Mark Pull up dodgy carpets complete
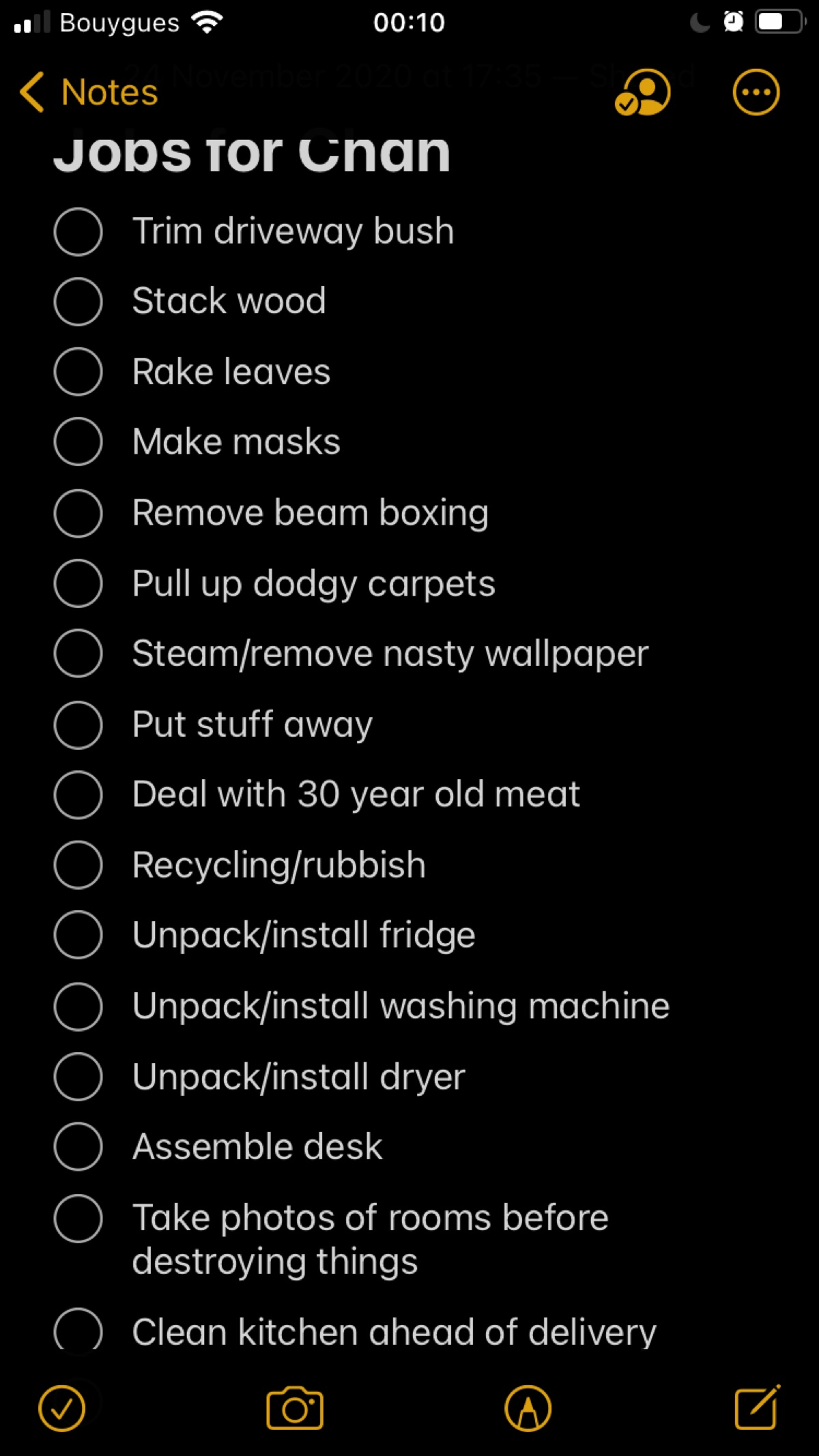The image size is (819, 1456). tap(78, 583)
